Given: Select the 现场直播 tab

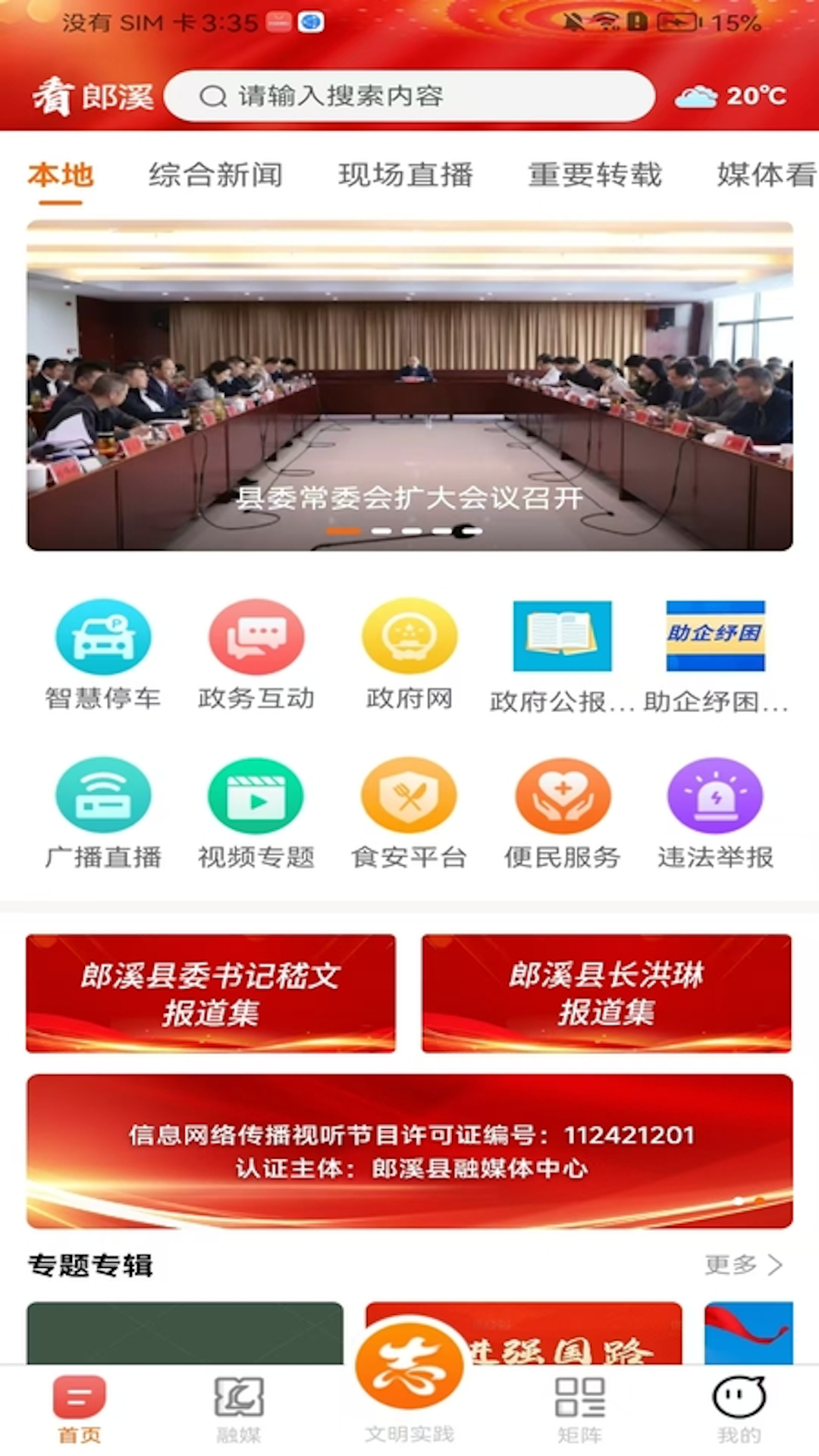Looking at the screenshot, I should pos(406,175).
